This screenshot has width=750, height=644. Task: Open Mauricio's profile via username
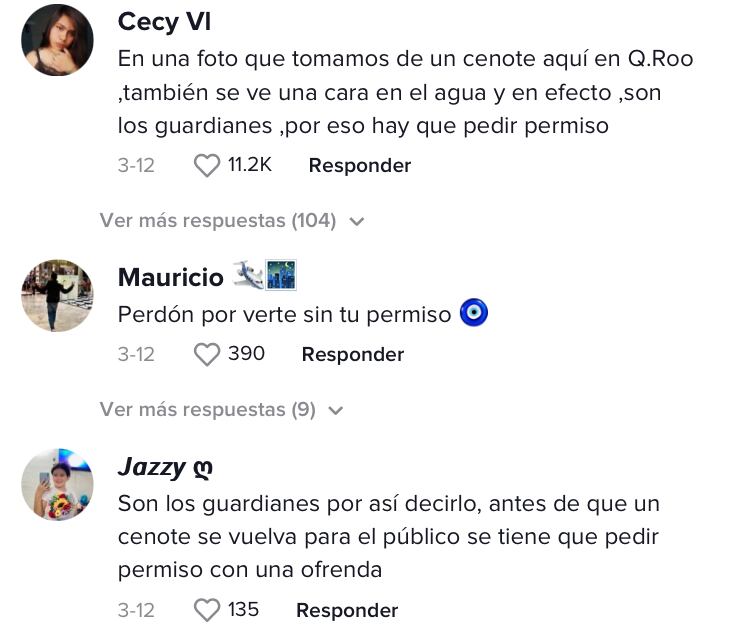pyautogui.click(x=170, y=277)
